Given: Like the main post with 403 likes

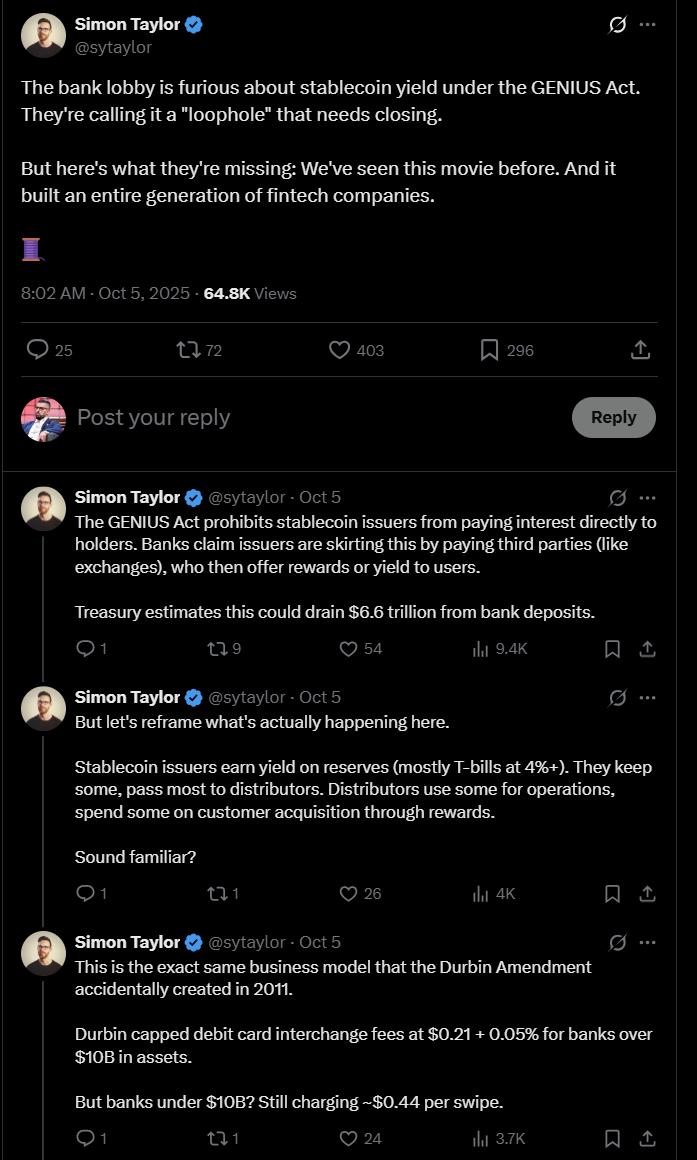Looking at the screenshot, I should pyautogui.click(x=340, y=350).
